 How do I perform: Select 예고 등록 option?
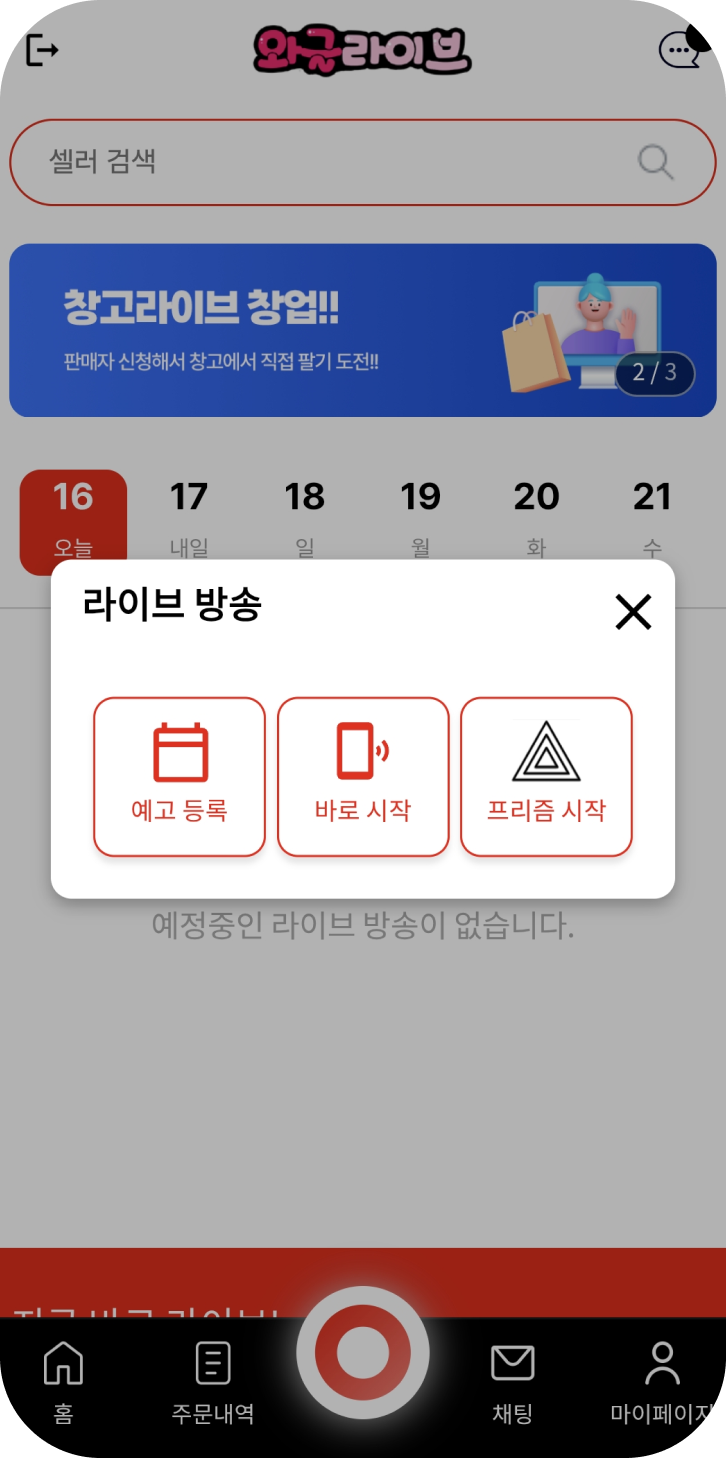click(x=179, y=777)
